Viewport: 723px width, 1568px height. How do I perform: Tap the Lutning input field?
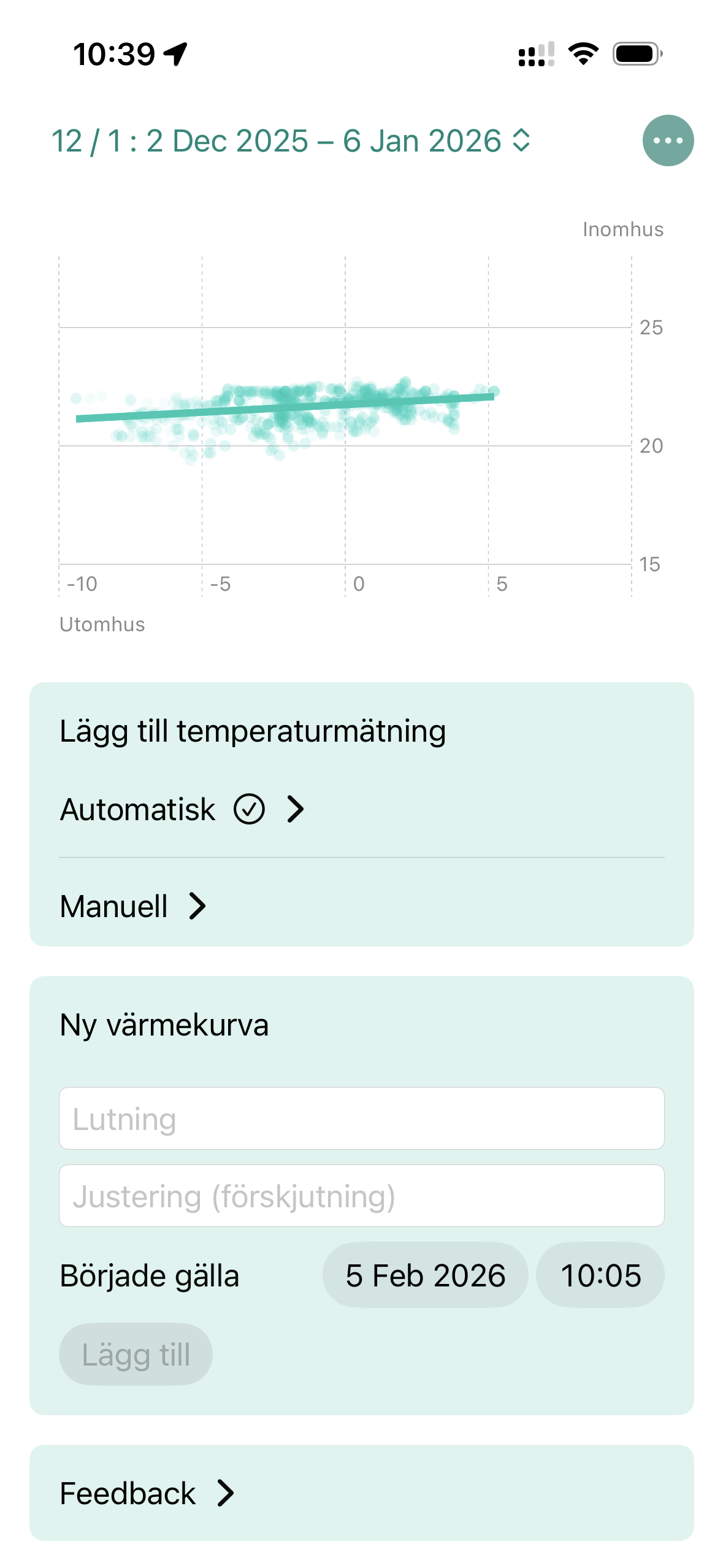[361, 1118]
